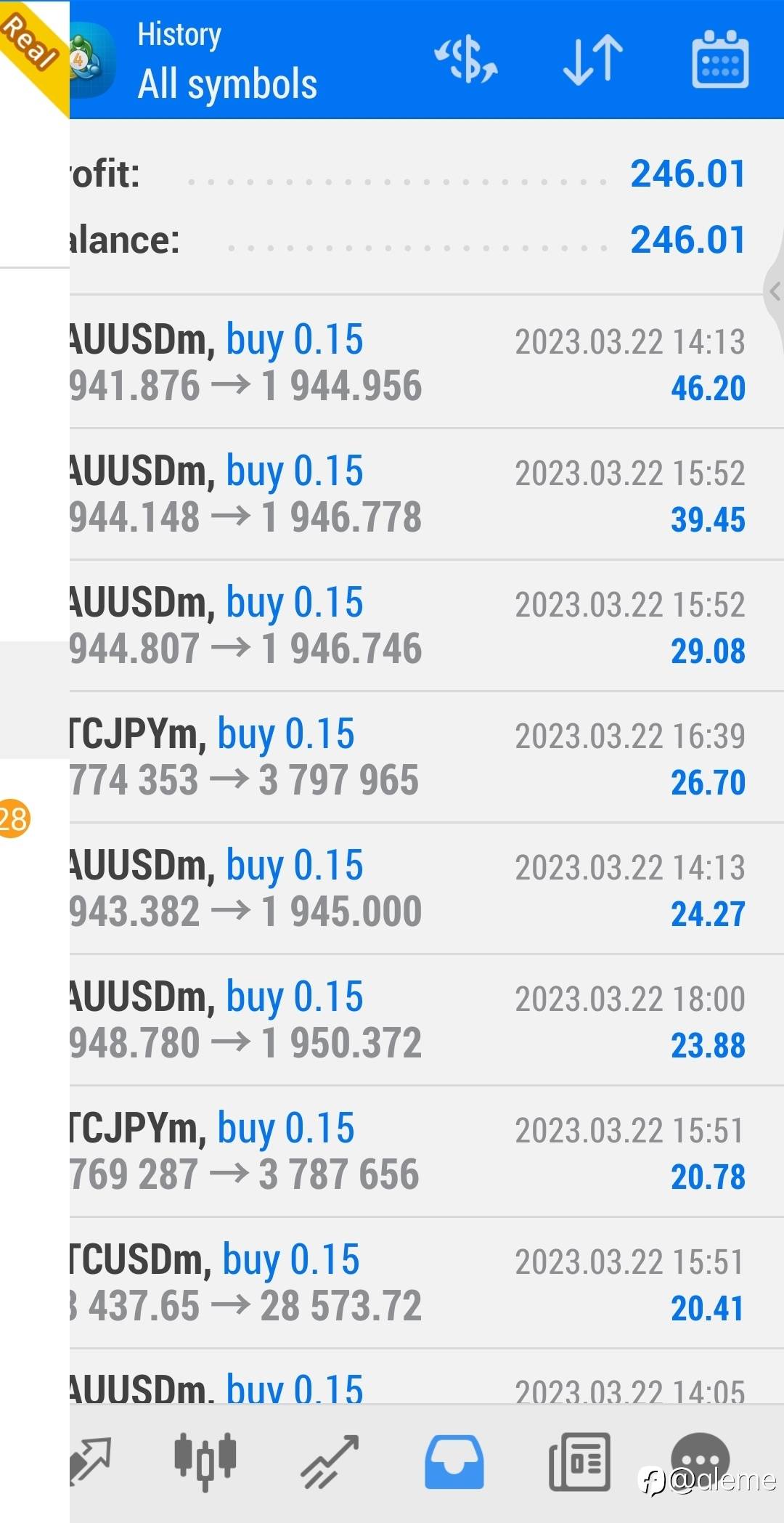Image resolution: width=784 pixels, height=1523 pixels.
Task: Switch to the quotes tab
Action: [90, 1461]
